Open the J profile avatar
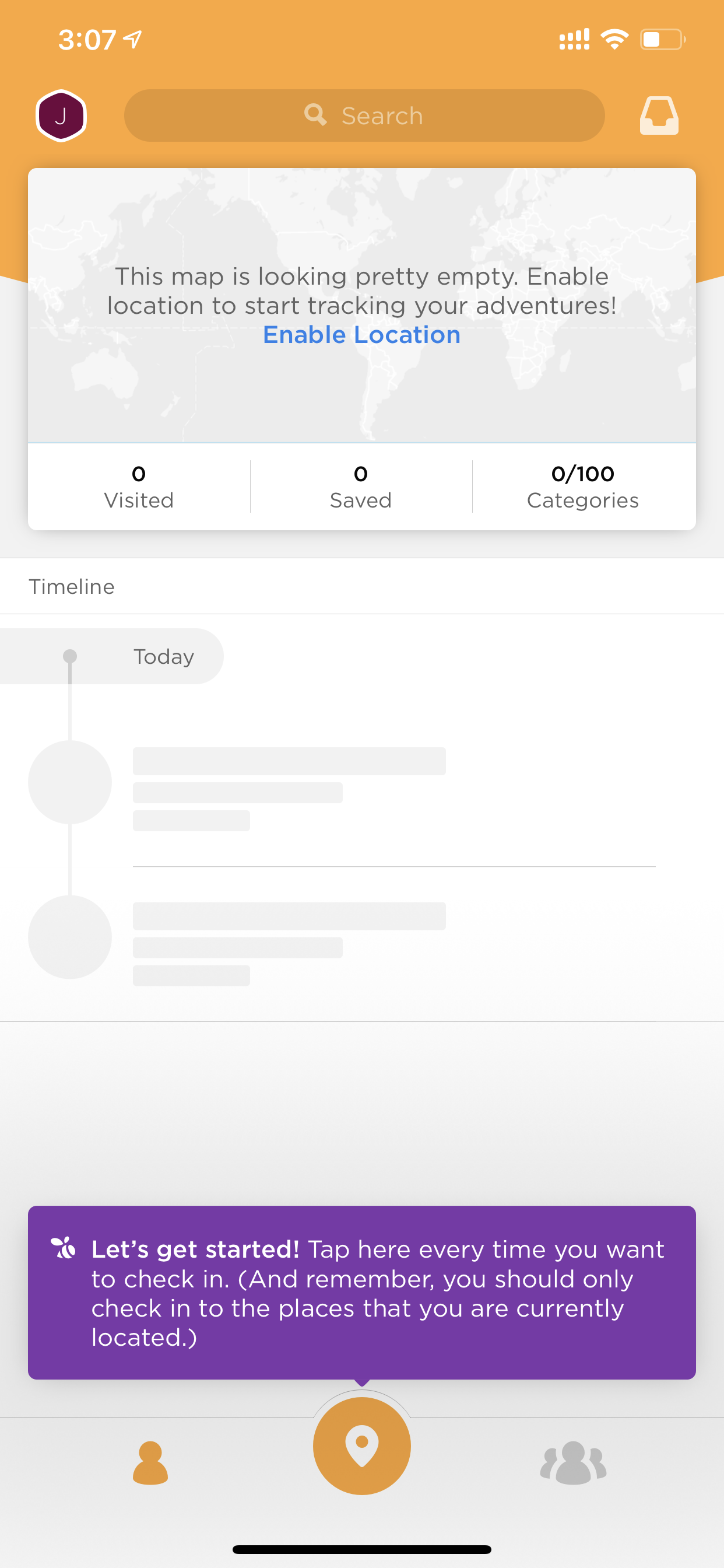Image resolution: width=724 pixels, height=1568 pixels. [x=61, y=116]
